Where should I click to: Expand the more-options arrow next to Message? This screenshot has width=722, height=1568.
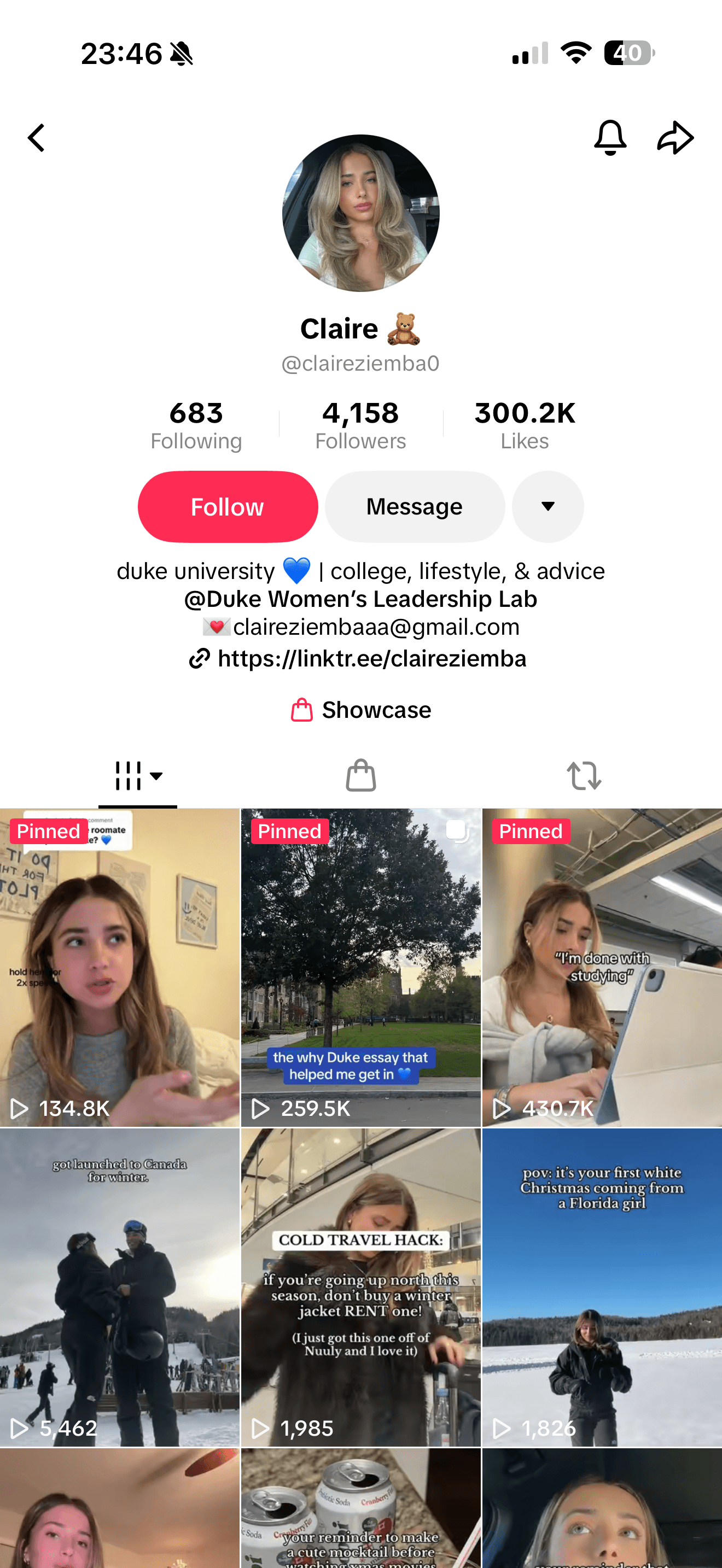(x=548, y=506)
